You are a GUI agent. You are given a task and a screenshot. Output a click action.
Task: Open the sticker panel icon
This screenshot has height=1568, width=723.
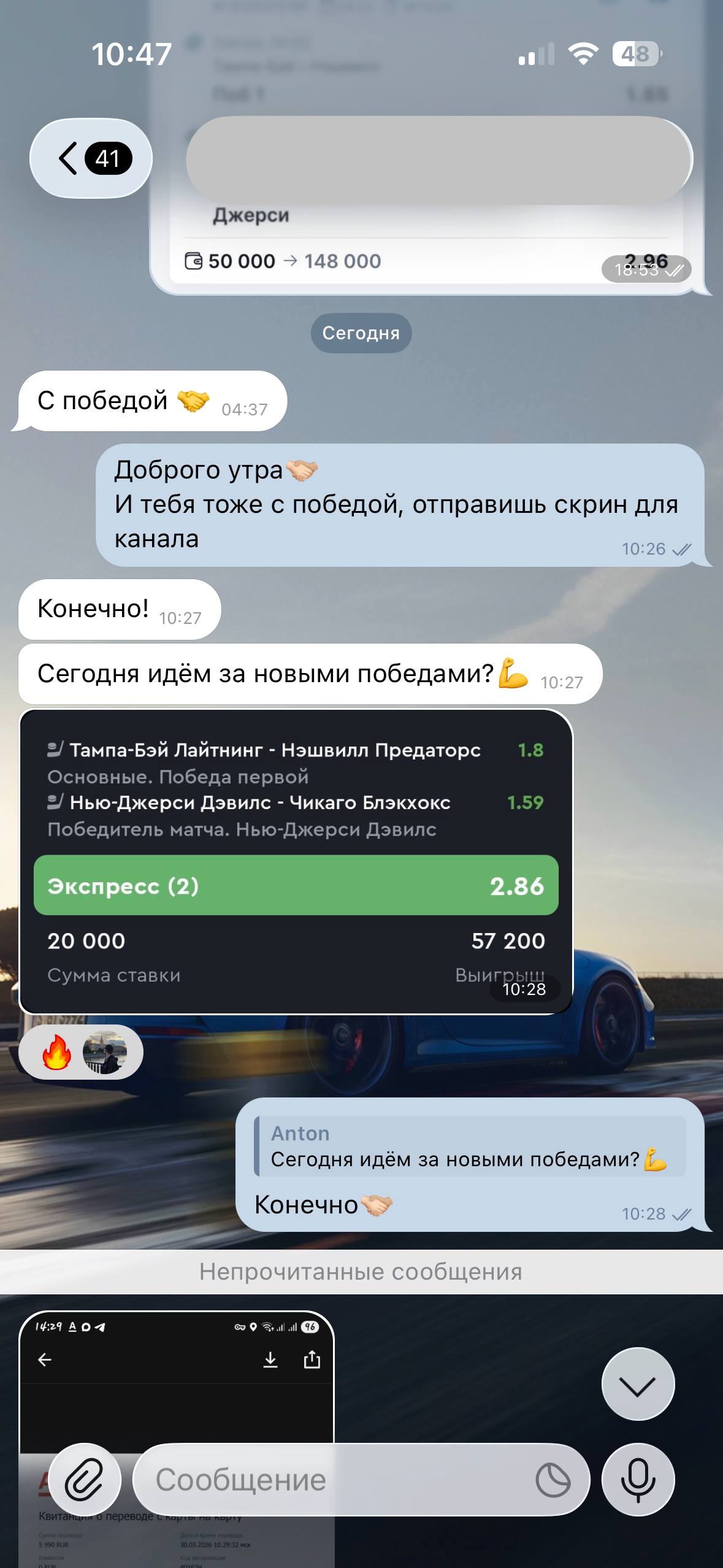553,1480
